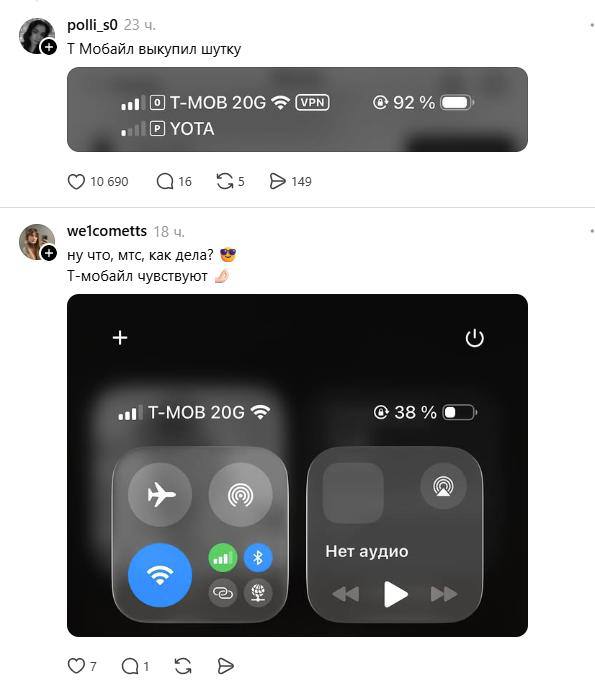
Task: Repost polli_s0's post
Action: click(x=225, y=182)
